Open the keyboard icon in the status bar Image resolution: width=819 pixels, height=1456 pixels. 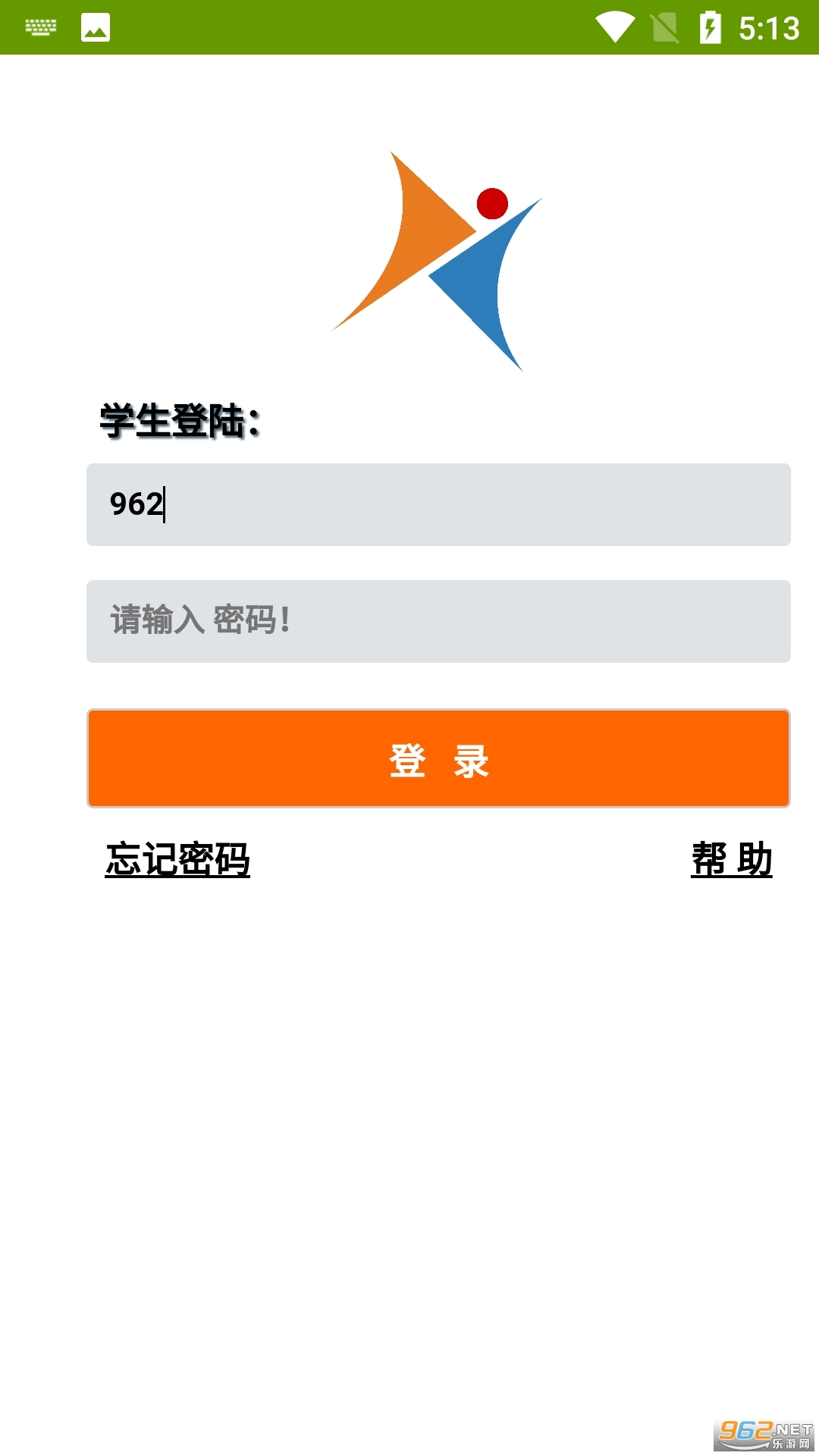click(42, 27)
